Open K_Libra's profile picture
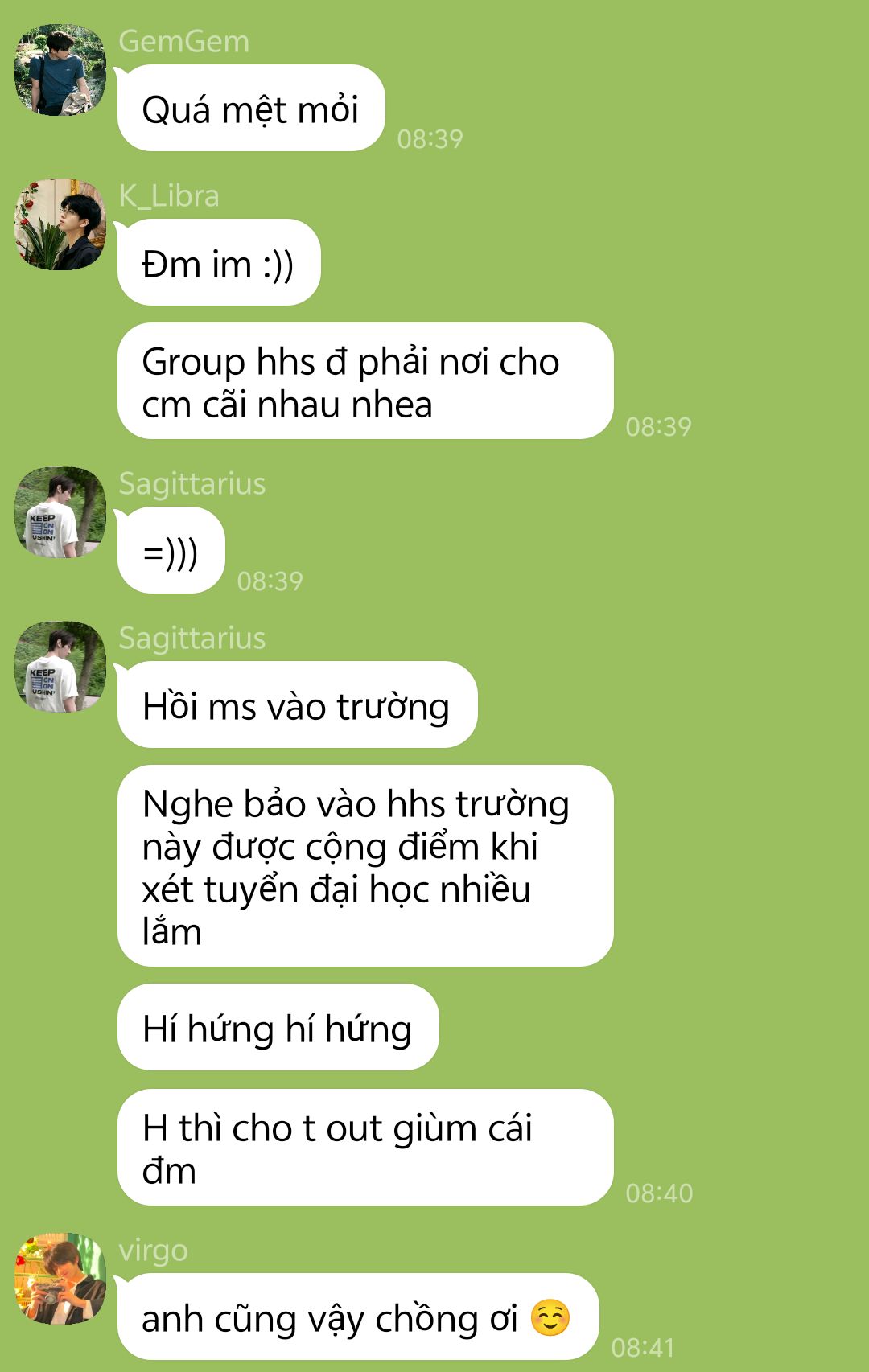The image size is (869, 1372). click(60, 224)
